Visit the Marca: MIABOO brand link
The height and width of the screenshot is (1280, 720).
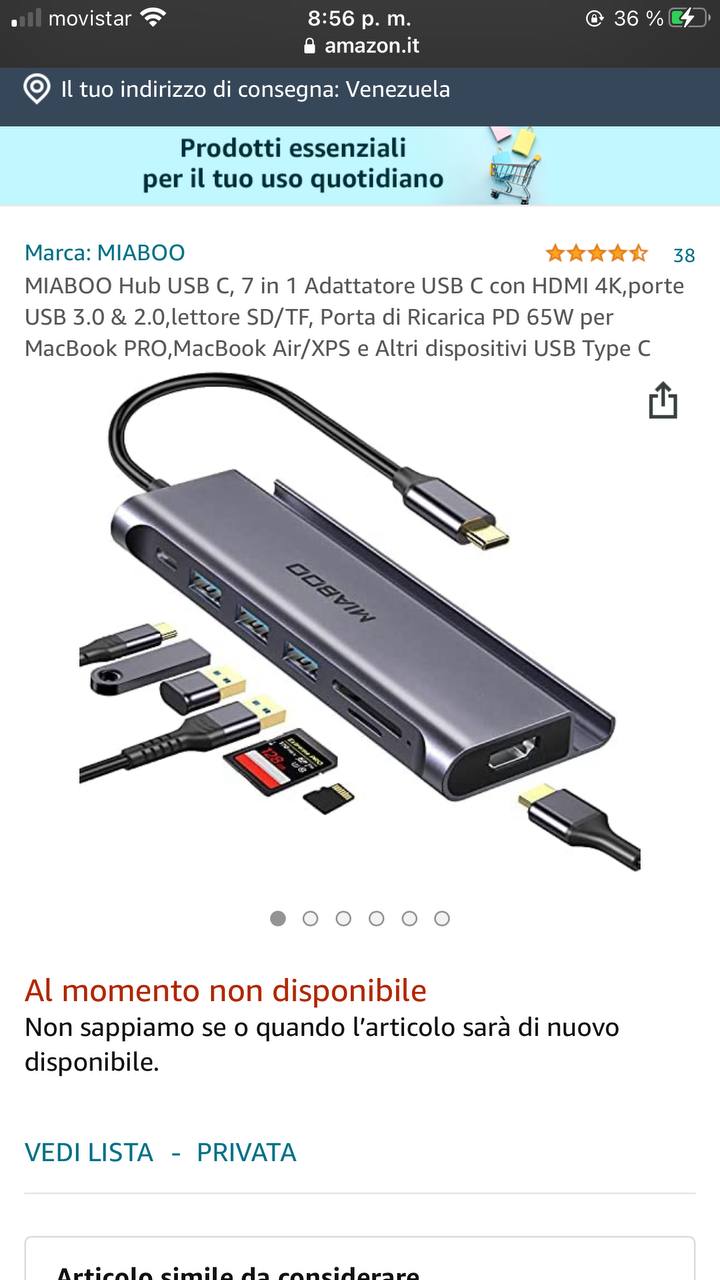(105, 252)
